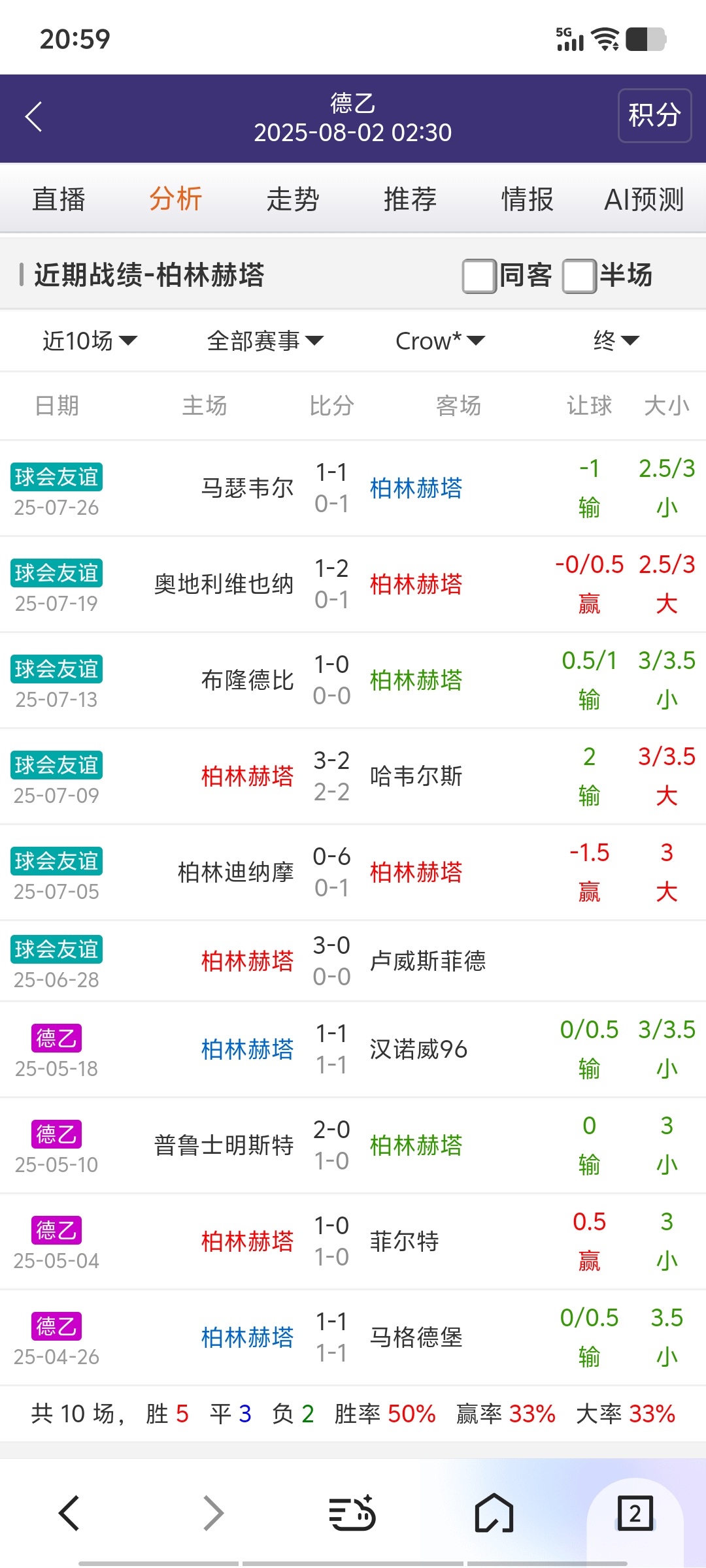Image resolution: width=706 pixels, height=1568 pixels.
Task: Open the 走势 tab
Action: click(292, 199)
